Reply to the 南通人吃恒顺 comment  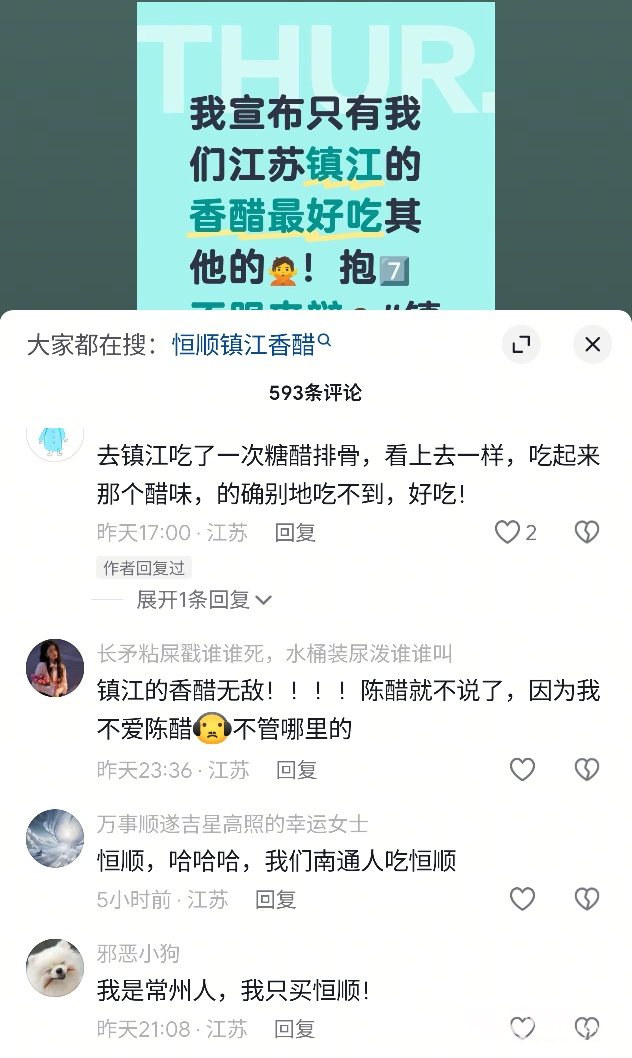pos(276,900)
